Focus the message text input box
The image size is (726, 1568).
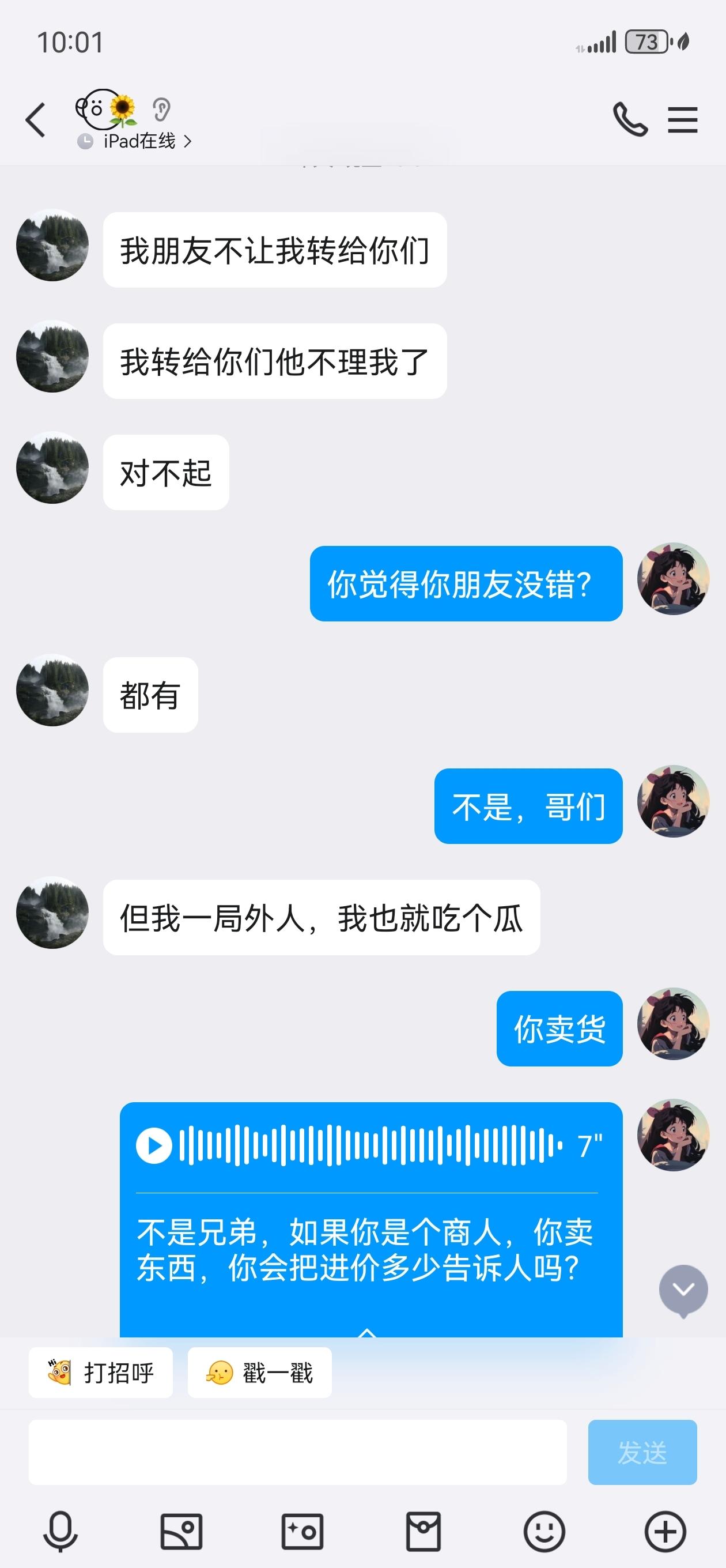pos(297,1452)
